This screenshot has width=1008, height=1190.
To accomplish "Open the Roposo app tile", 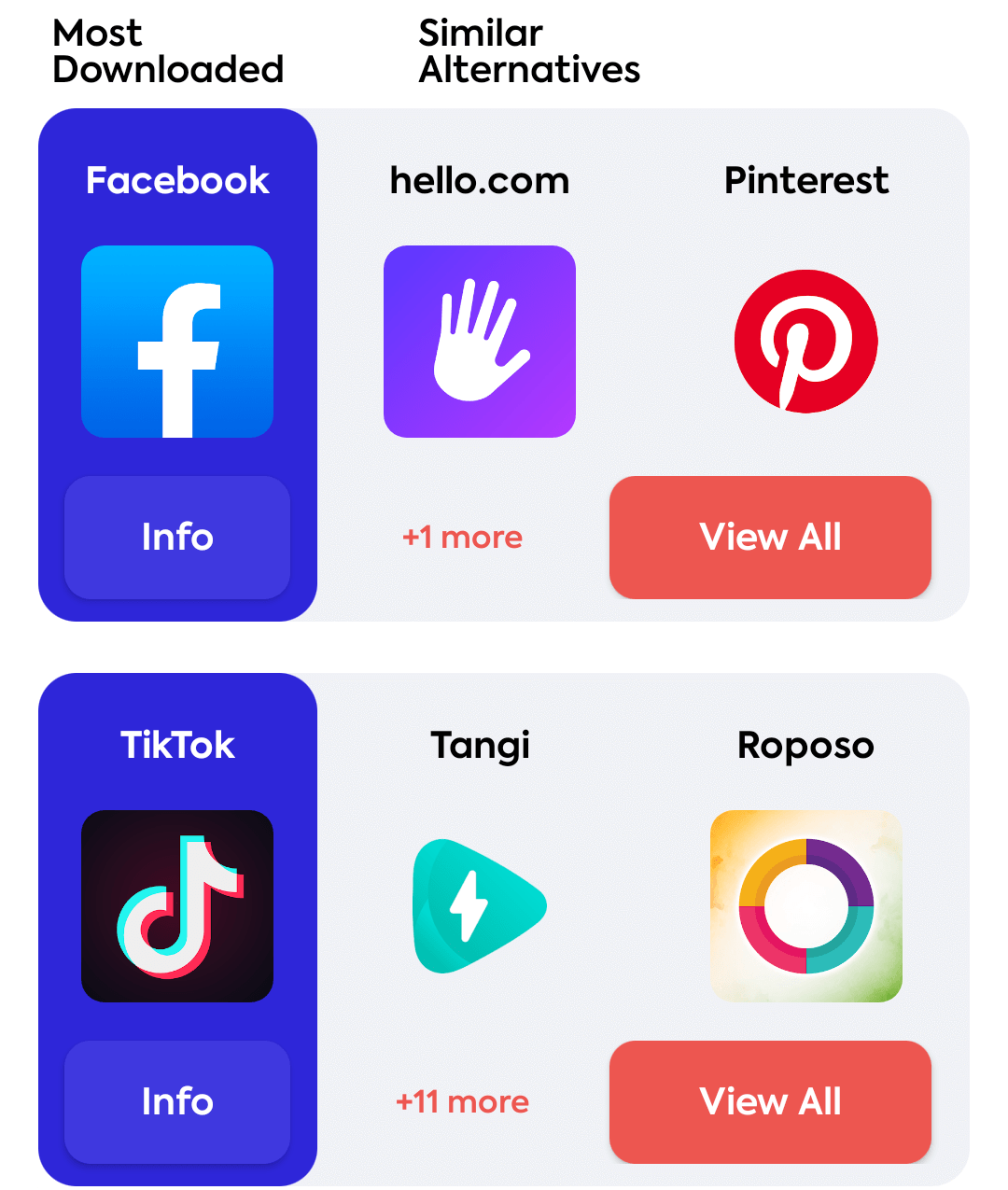I will tap(806, 906).
